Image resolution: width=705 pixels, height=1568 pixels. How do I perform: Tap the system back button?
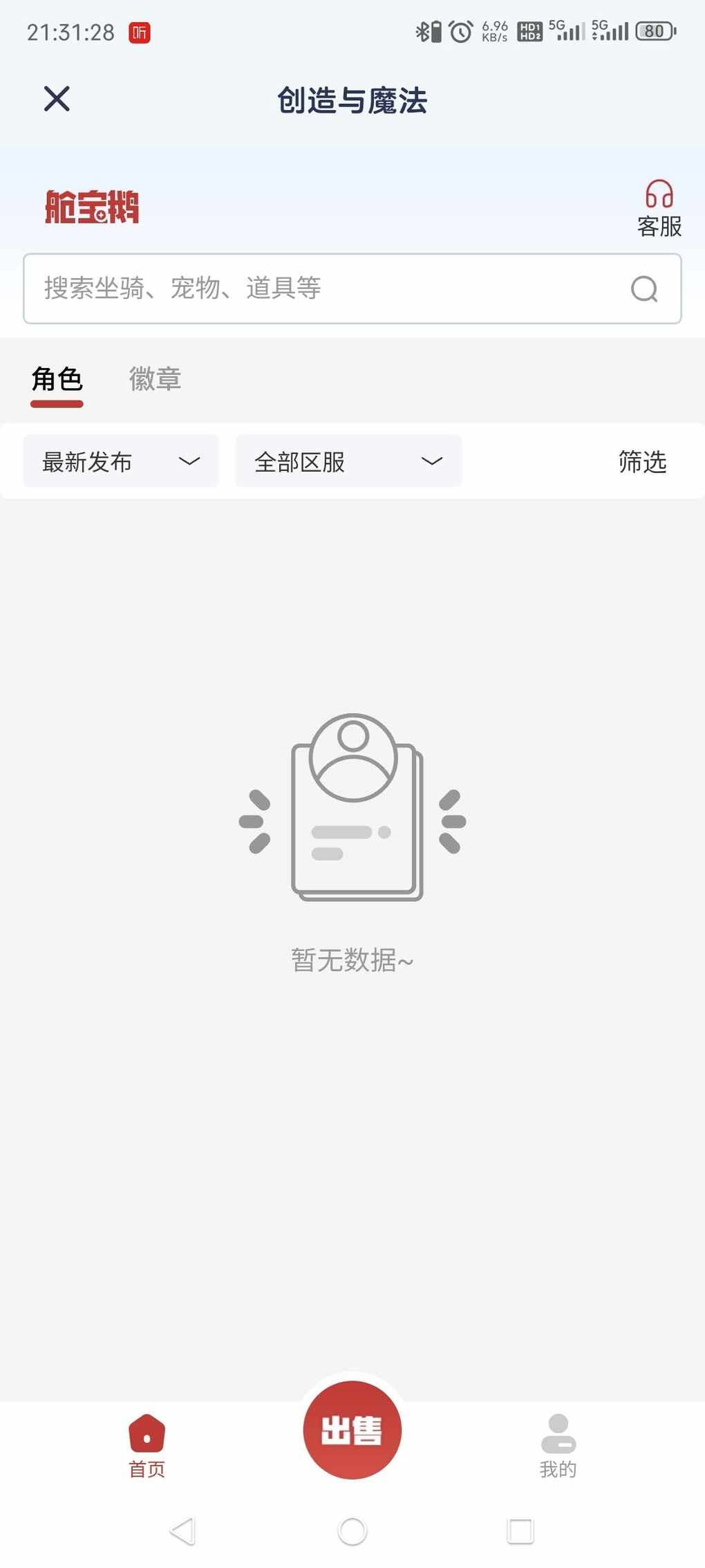pyautogui.click(x=183, y=1531)
